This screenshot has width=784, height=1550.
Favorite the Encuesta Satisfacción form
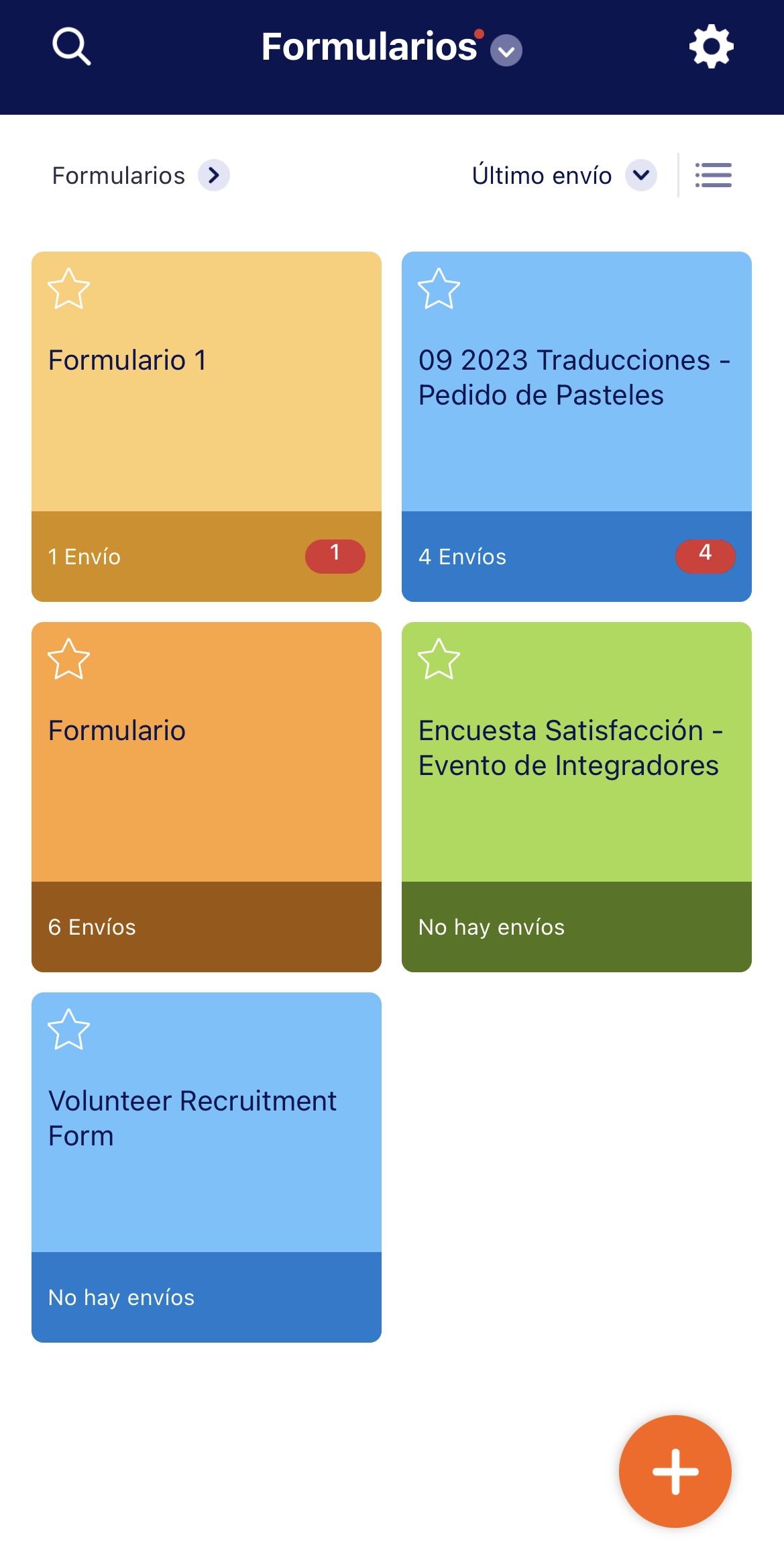439,660
